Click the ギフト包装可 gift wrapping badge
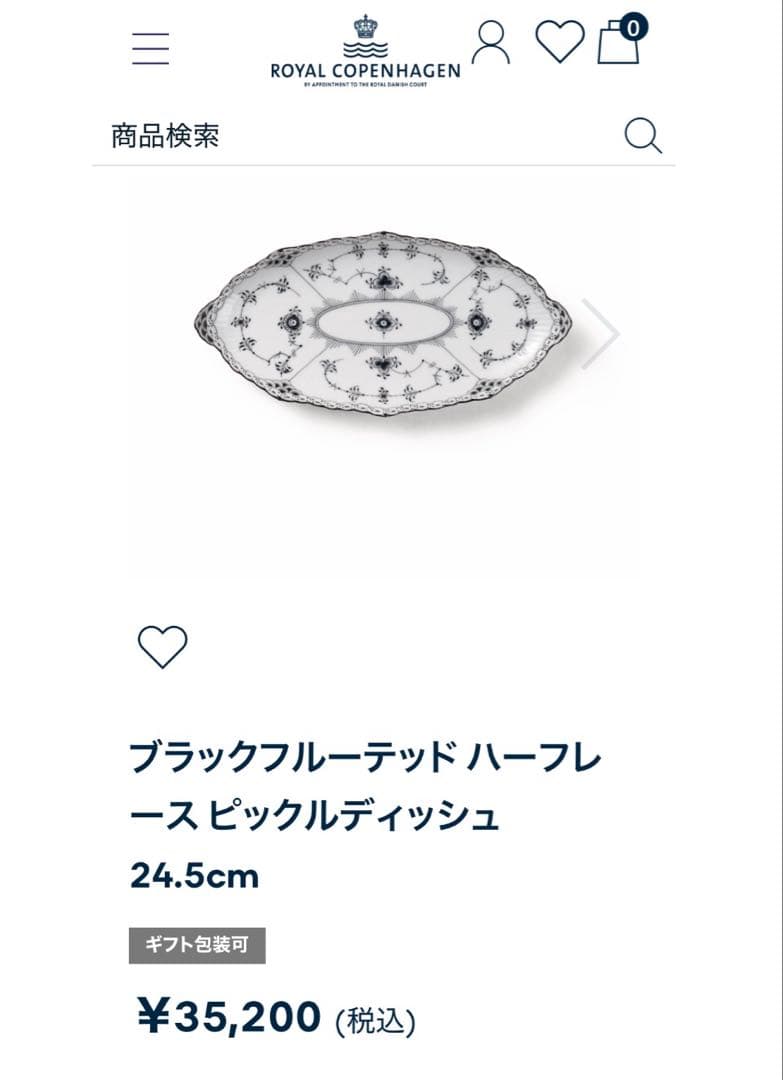The width and height of the screenshot is (783, 1080). click(197, 944)
